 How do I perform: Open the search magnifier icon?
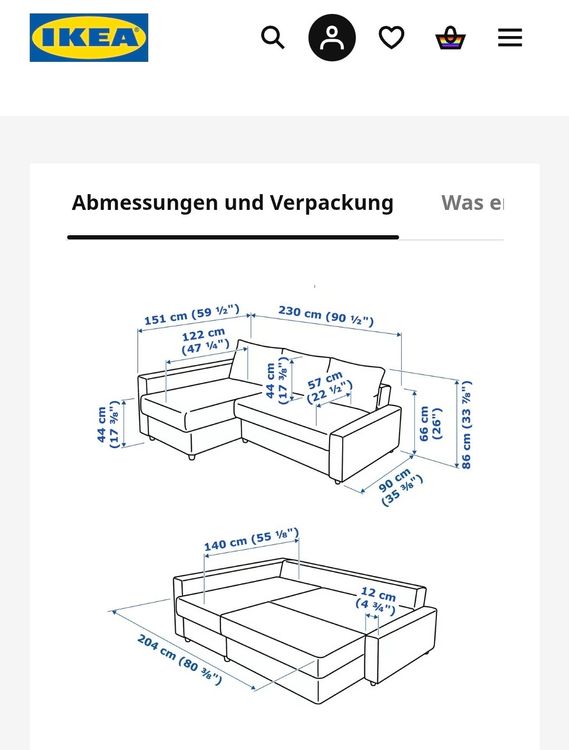pyautogui.click(x=273, y=37)
